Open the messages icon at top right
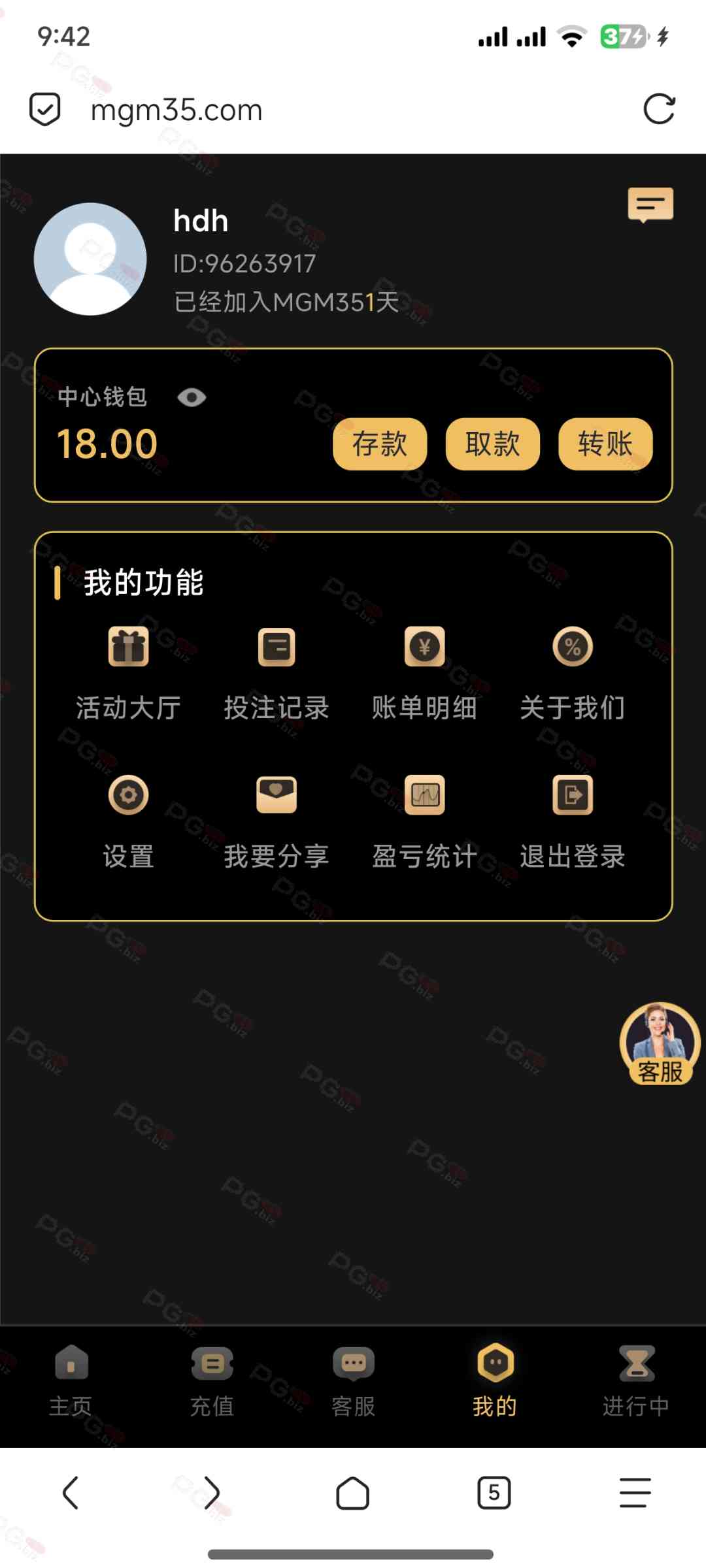Screen dimensions: 706x1568 coord(650,204)
